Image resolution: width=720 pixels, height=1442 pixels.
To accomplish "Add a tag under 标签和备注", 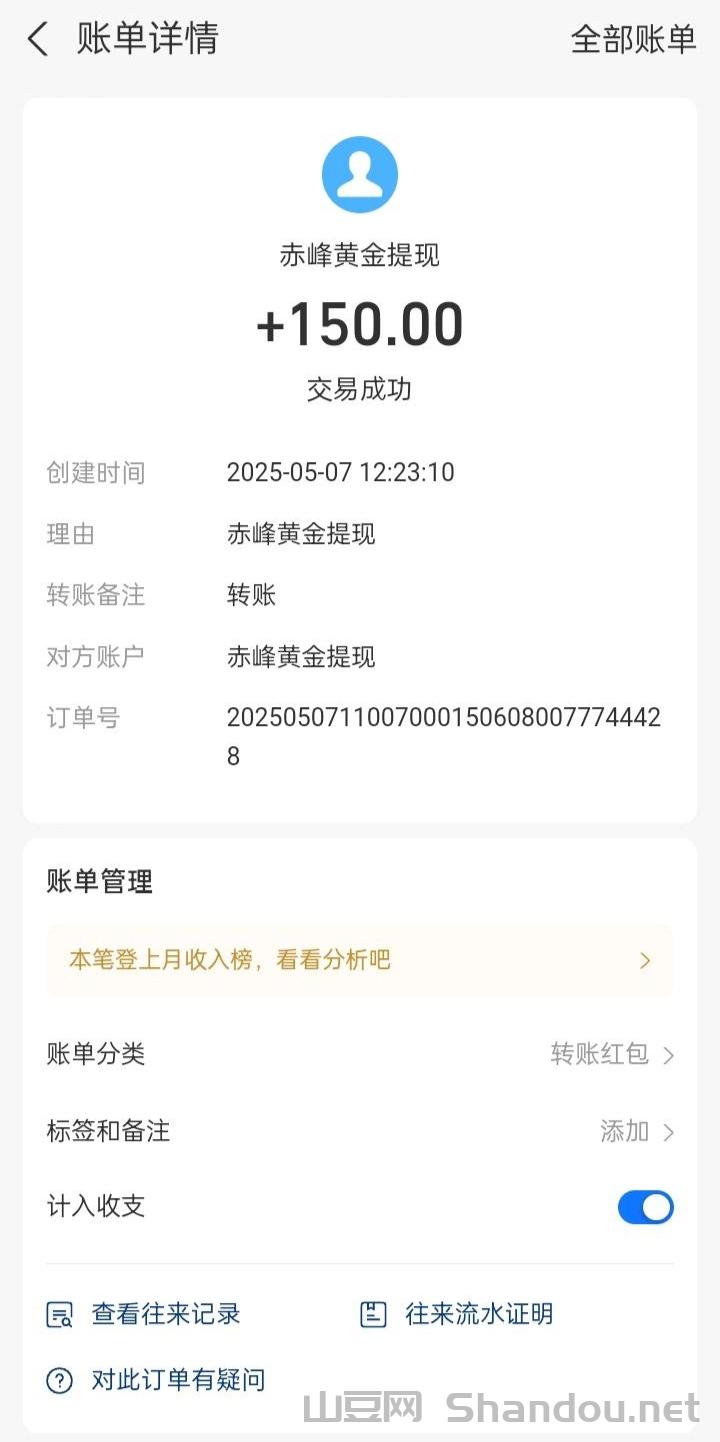I will point(636,1132).
